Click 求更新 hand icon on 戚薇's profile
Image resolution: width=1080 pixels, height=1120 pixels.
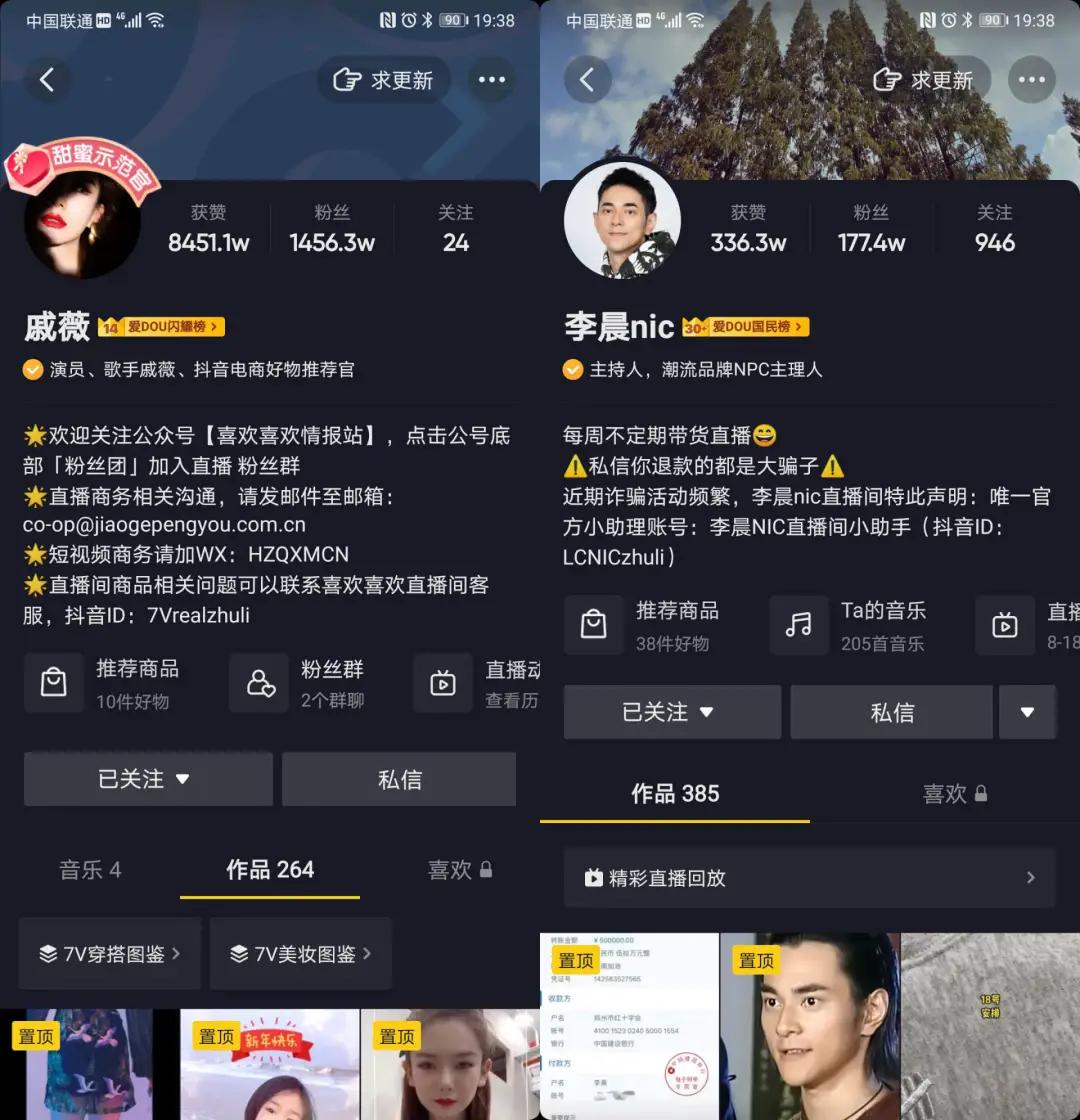(x=348, y=80)
